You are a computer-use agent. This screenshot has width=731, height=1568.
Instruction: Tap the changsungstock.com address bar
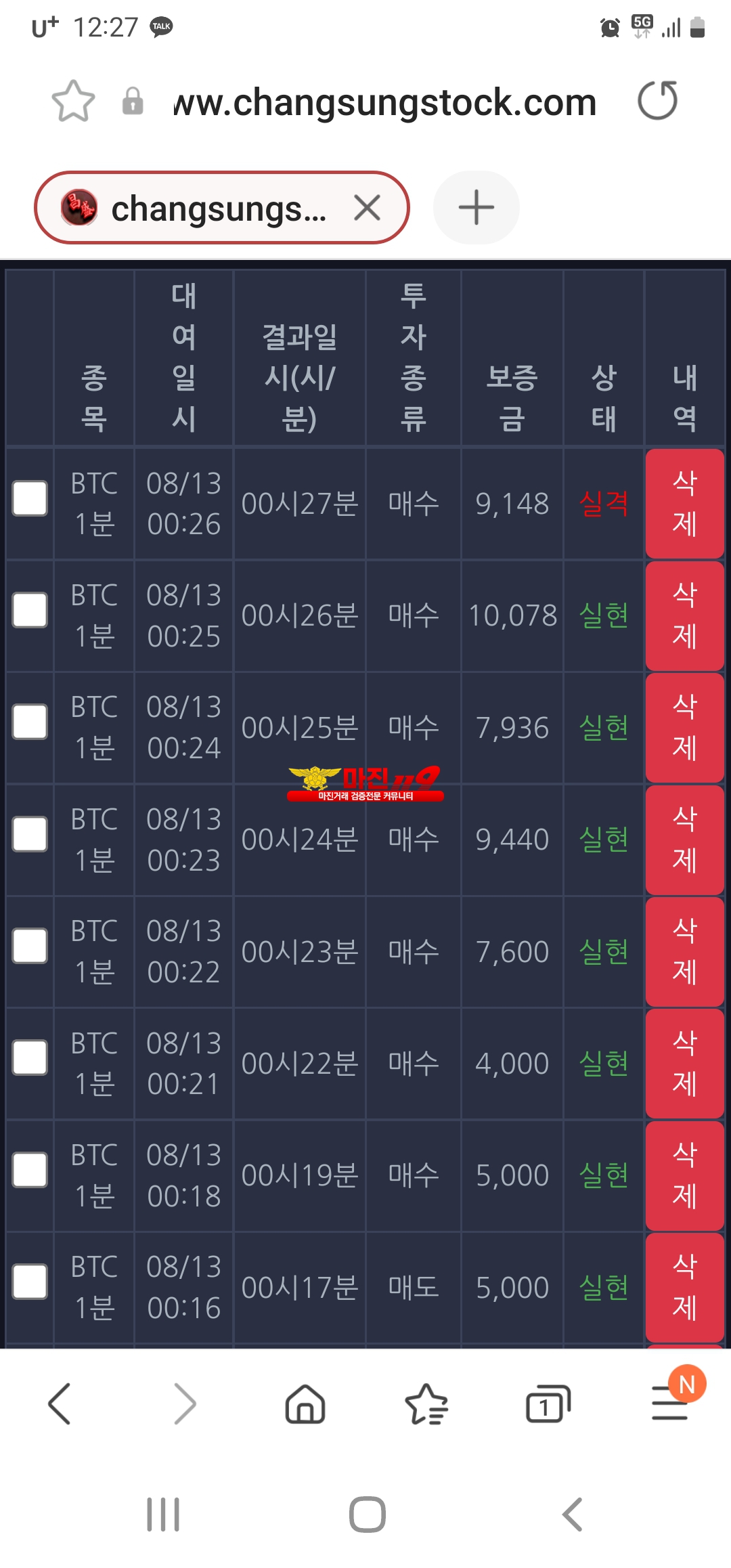tap(384, 102)
